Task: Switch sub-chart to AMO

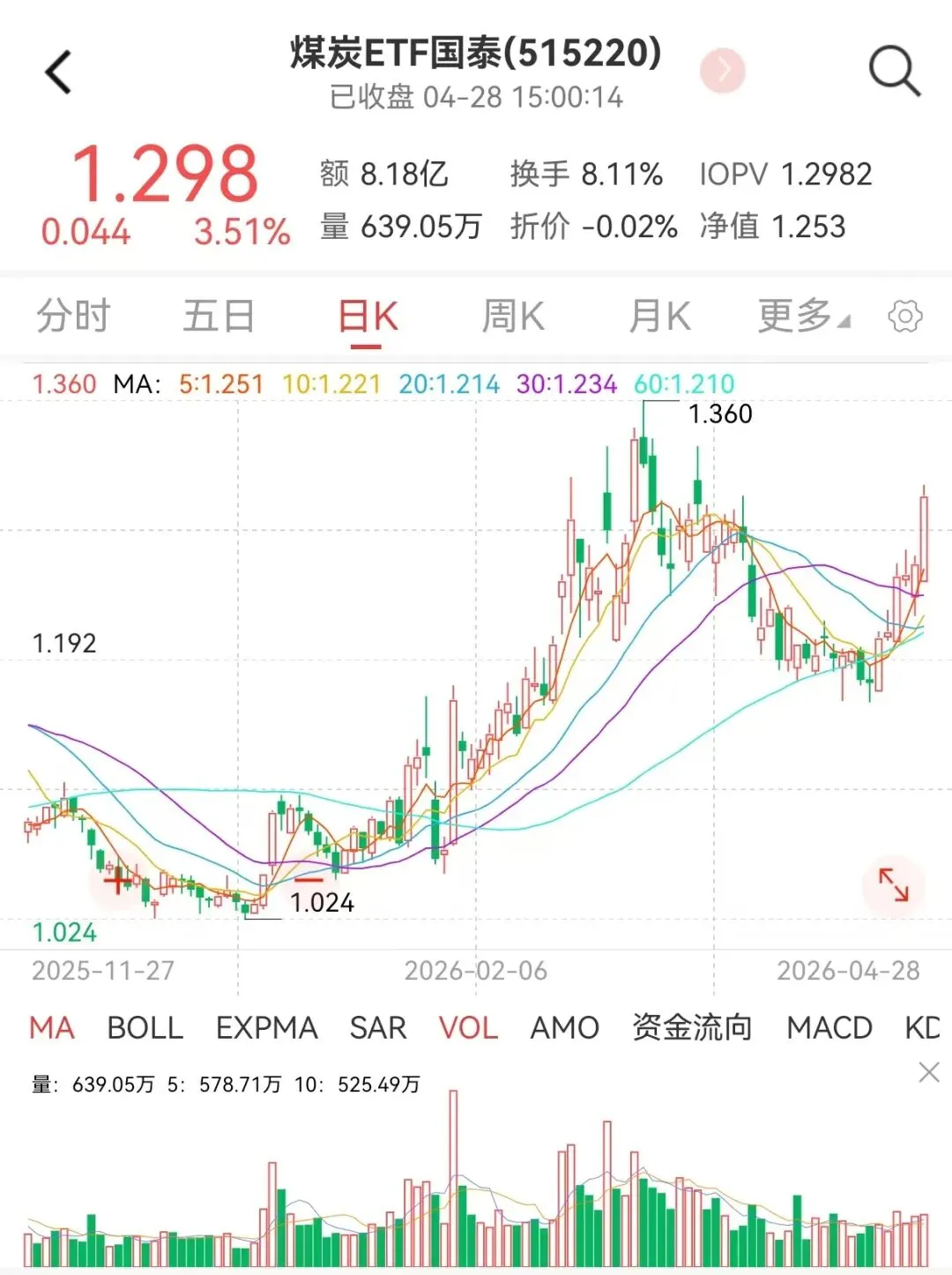Action: coord(564,1027)
